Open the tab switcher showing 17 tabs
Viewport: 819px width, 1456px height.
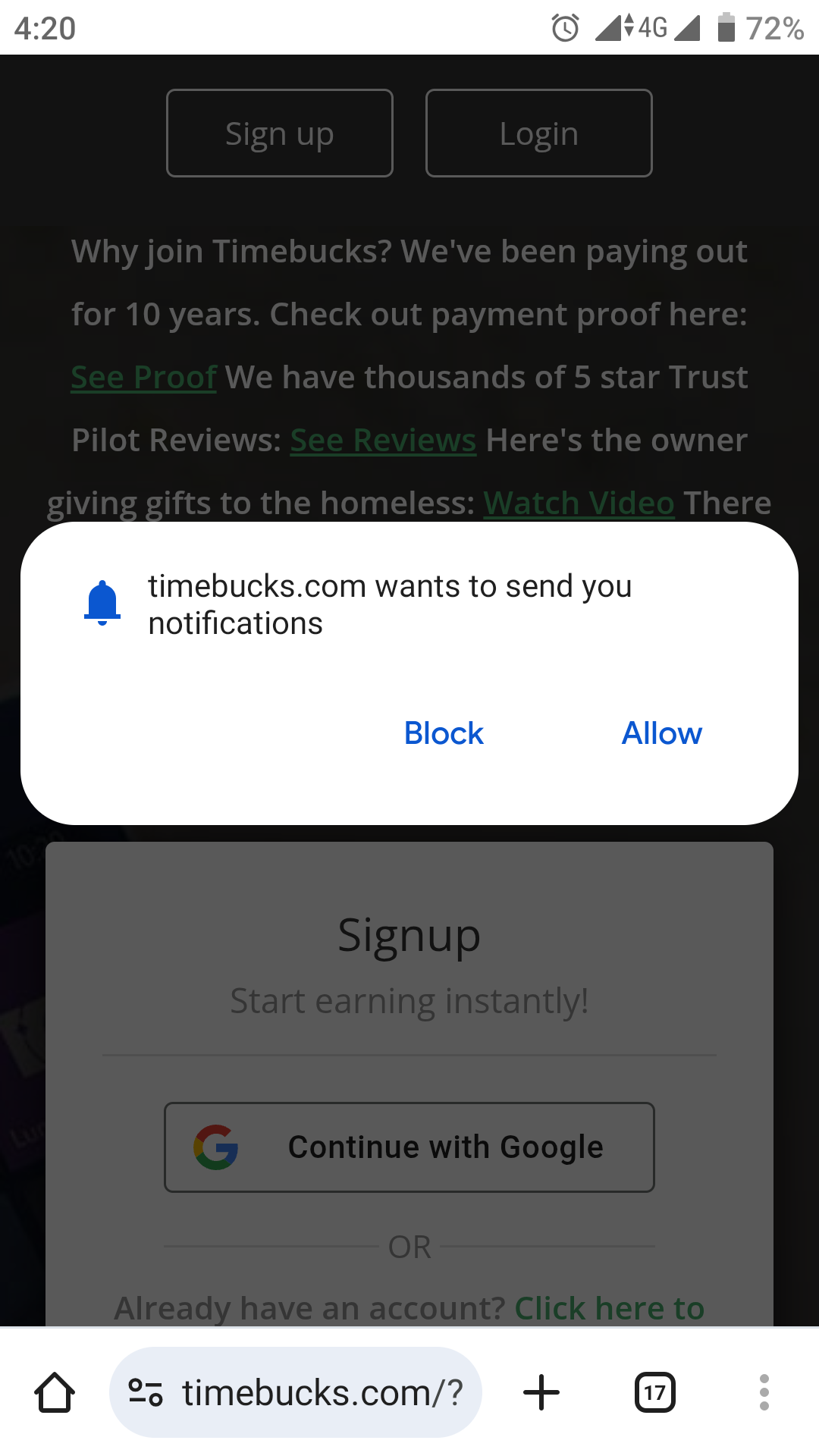[x=654, y=1392]
